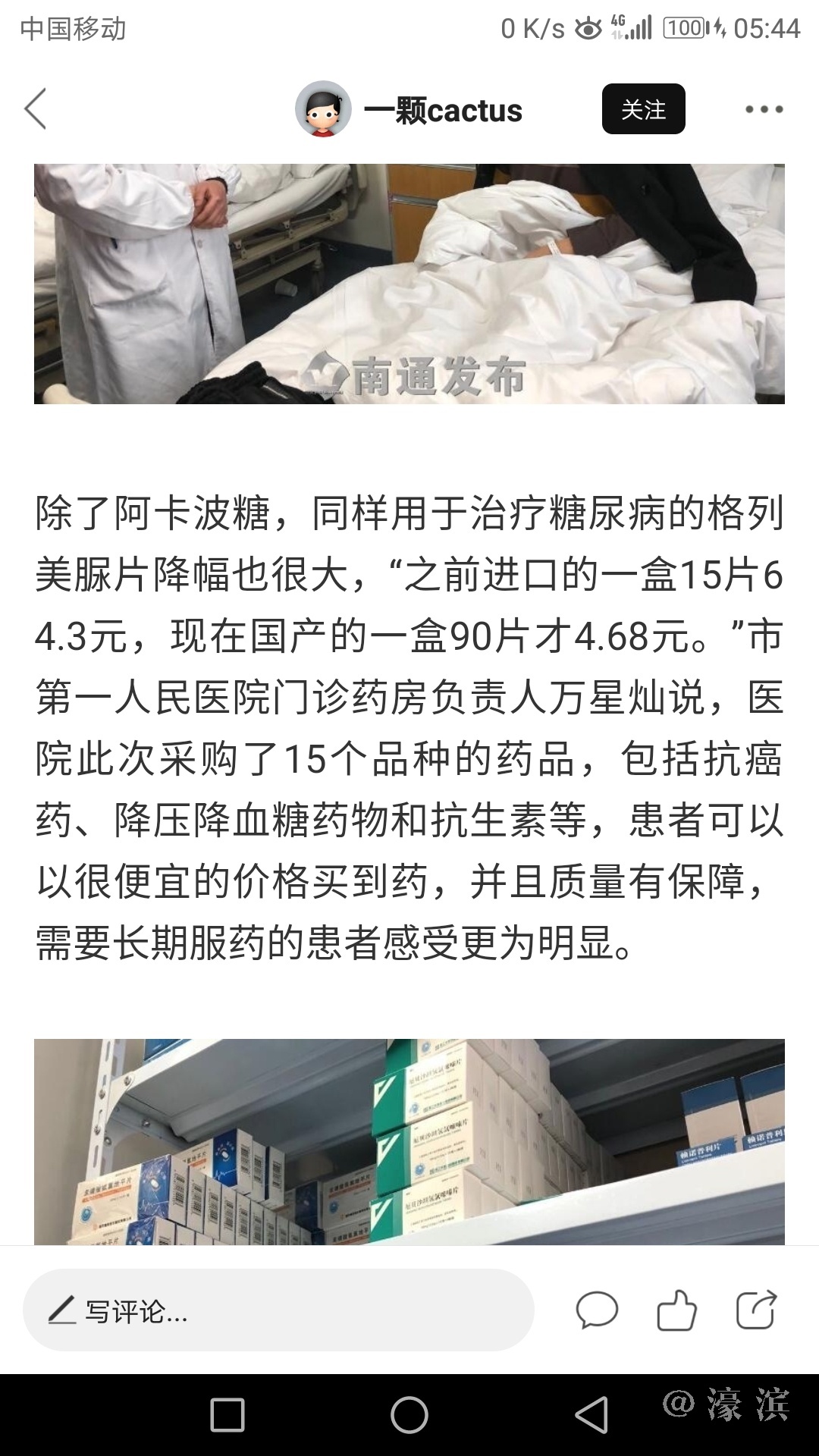Open the hospital bed photo
Viewport: 819px width, 1456px height.
[x=409, y=284]
